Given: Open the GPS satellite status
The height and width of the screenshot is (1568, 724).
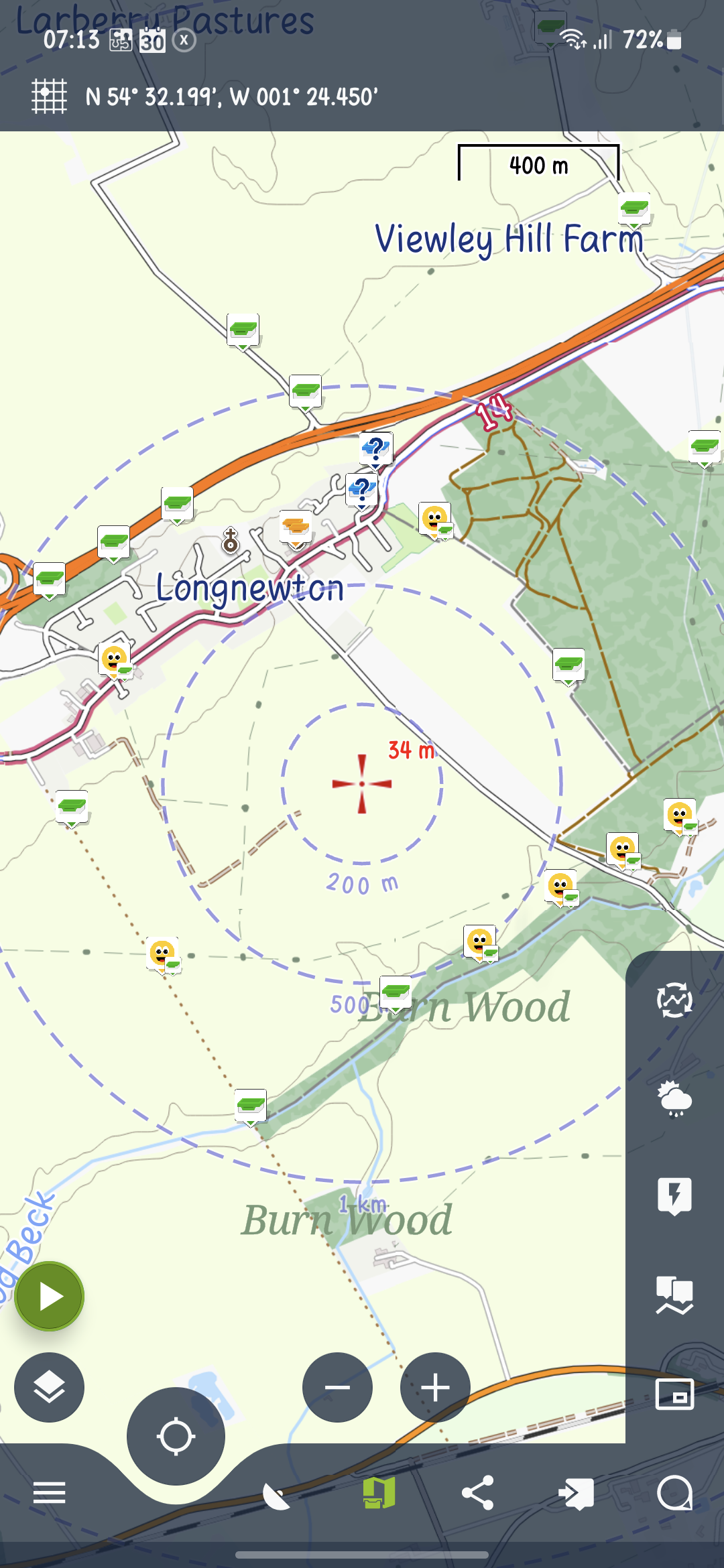Looking at the screenshot, I should click(276, 1494).
